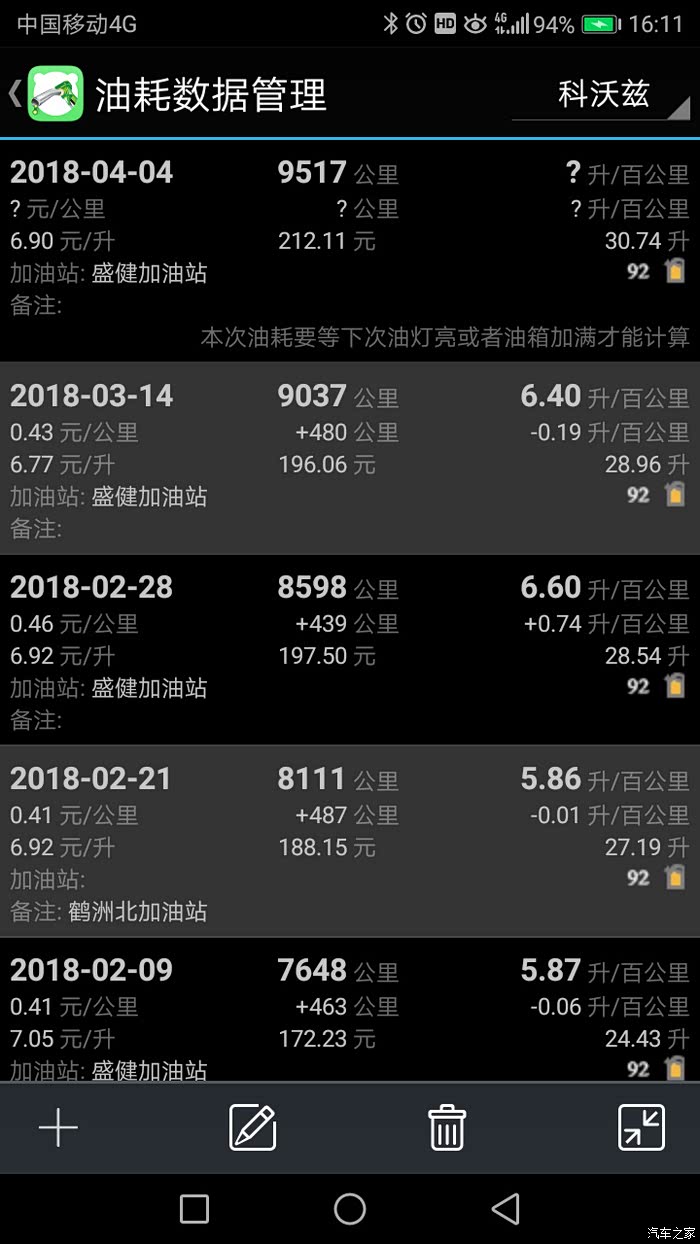Image resolution: width=700 pixels, height=1244 pixels.
Task: Open the 2018-04-04 refuel record
Action: click(x=350, y=250)
